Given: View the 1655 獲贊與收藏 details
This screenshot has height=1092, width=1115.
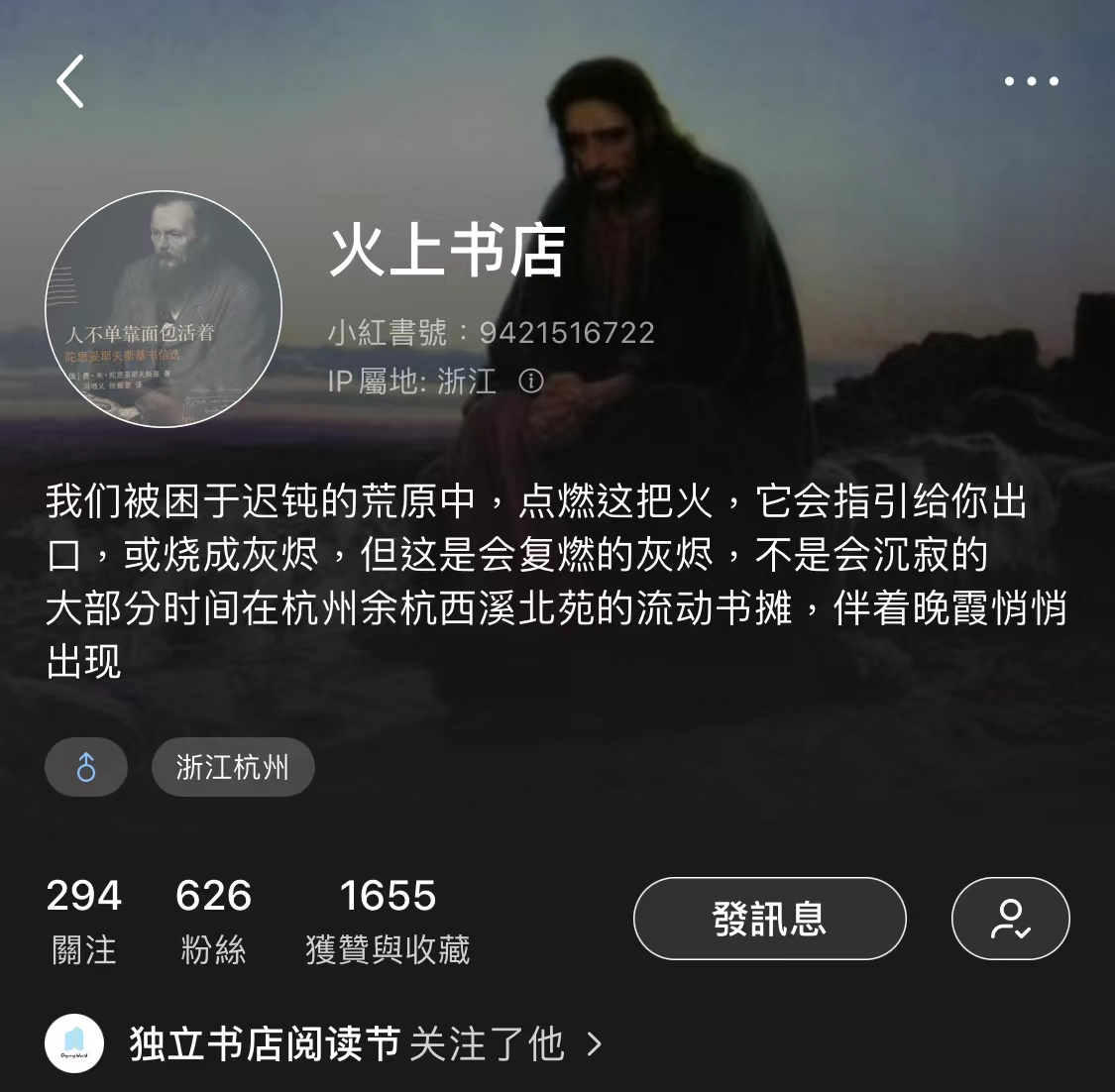Looking at the screenshot, I should point(388,921).
